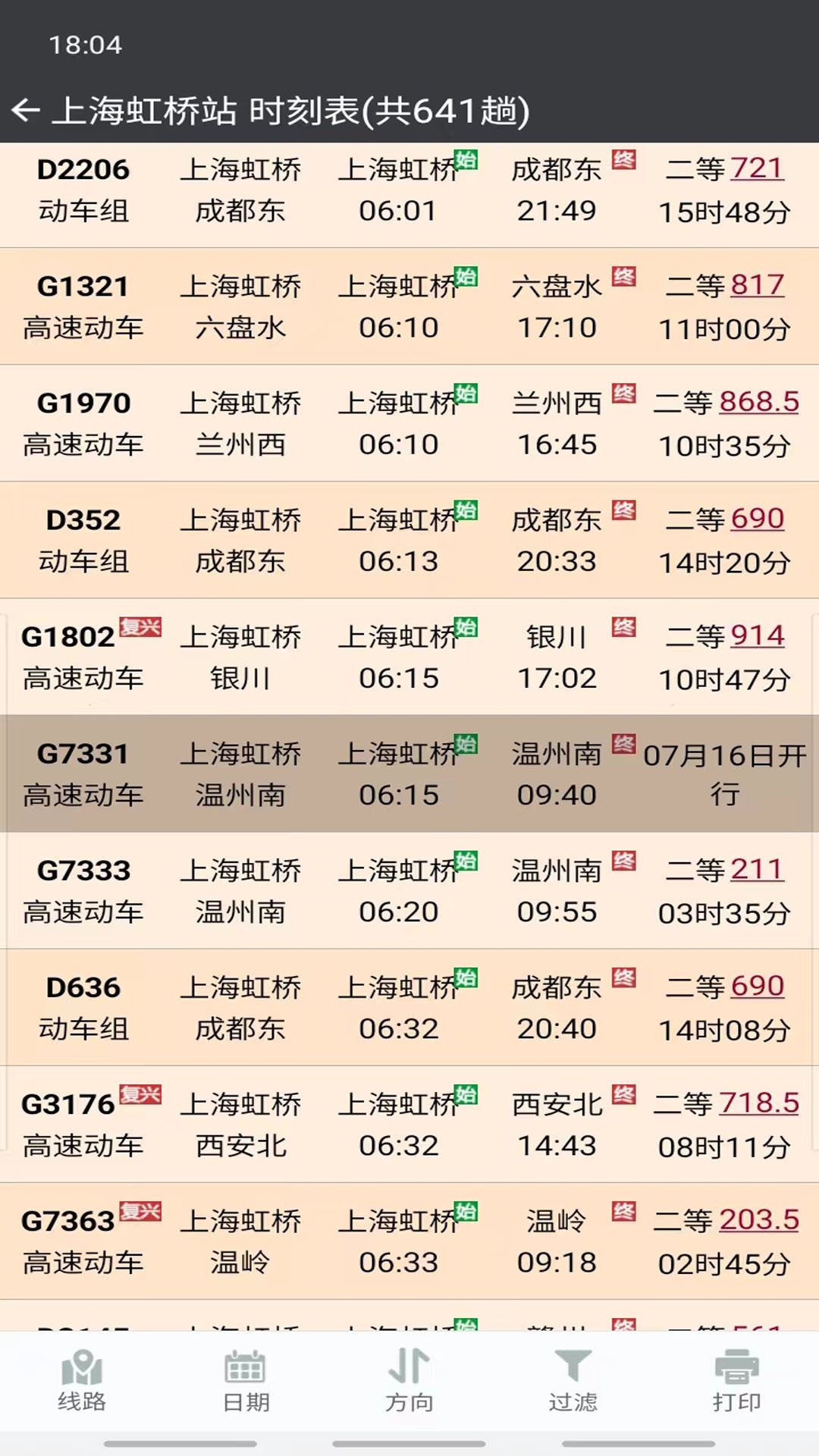This screenshot has width=819, height=1456.
Task: Tap the 上海虹桥站 时刻表 title
Action: click(292, 111)
